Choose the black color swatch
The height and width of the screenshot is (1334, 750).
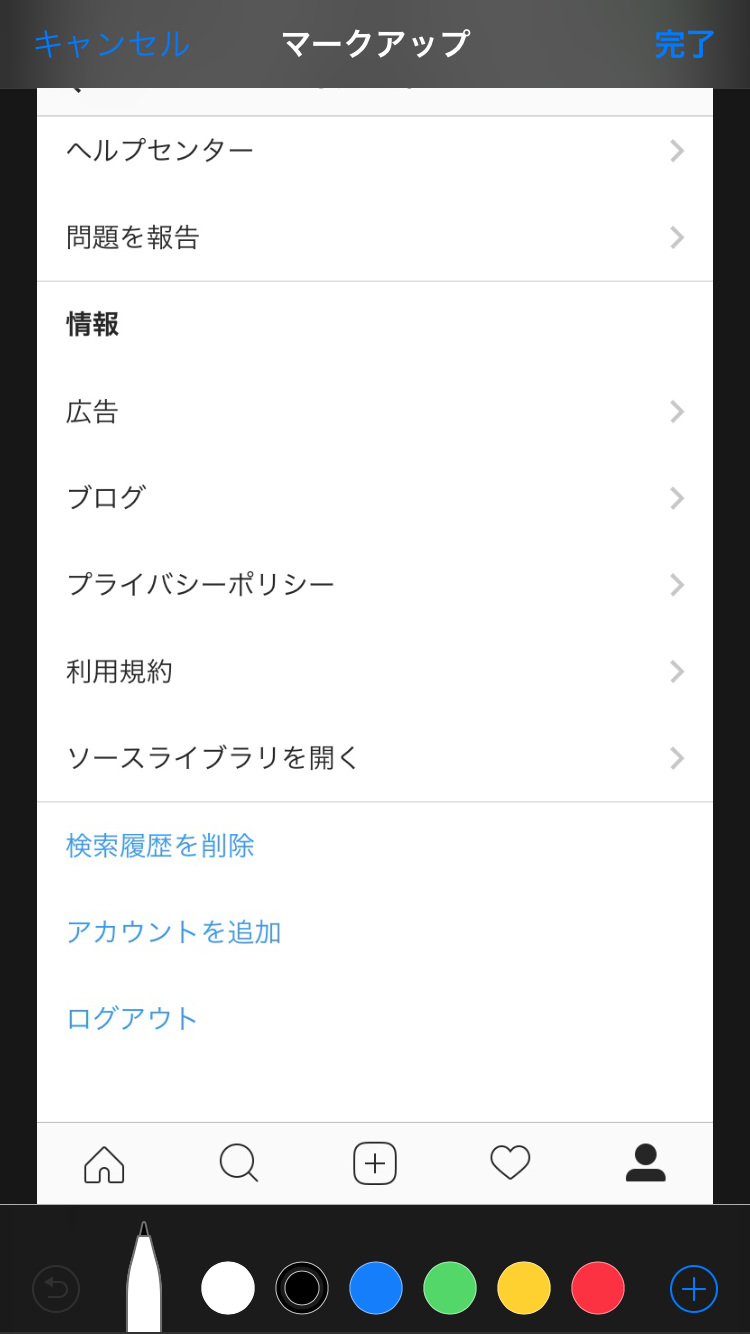(x=302, y=1288)
